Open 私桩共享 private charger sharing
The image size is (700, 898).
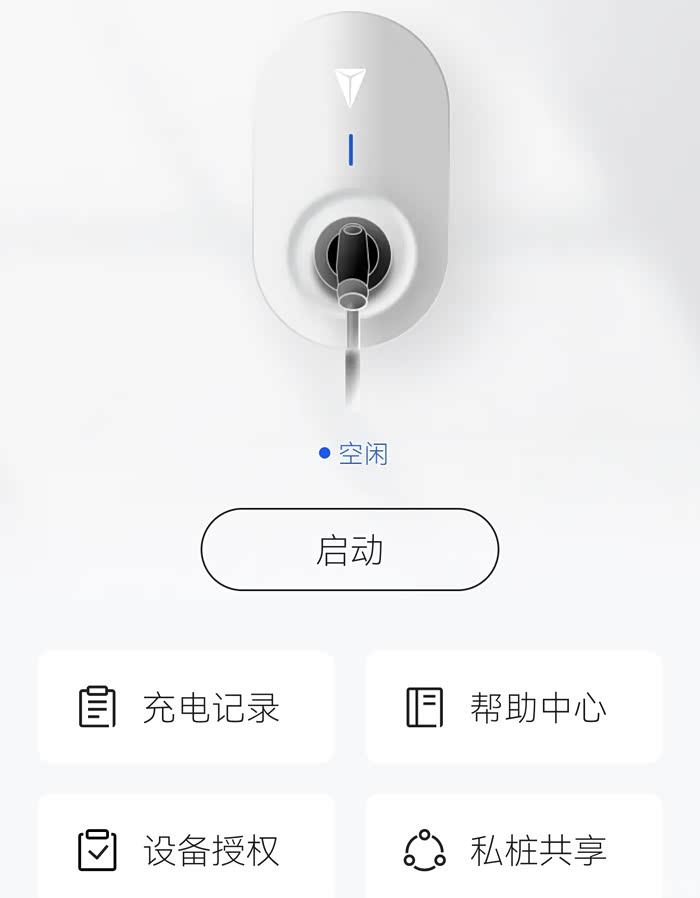(x=513, y=850)
